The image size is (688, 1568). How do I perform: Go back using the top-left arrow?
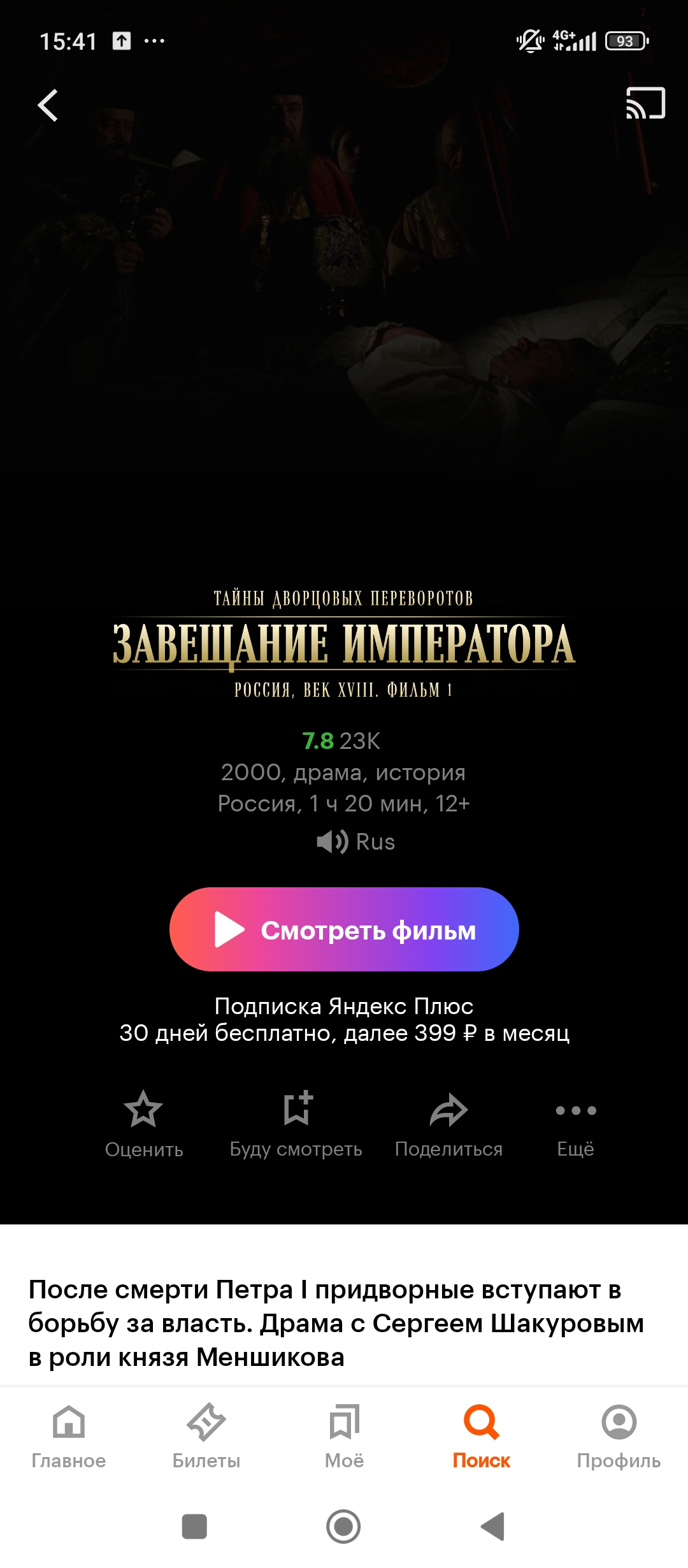pos(48,105)
